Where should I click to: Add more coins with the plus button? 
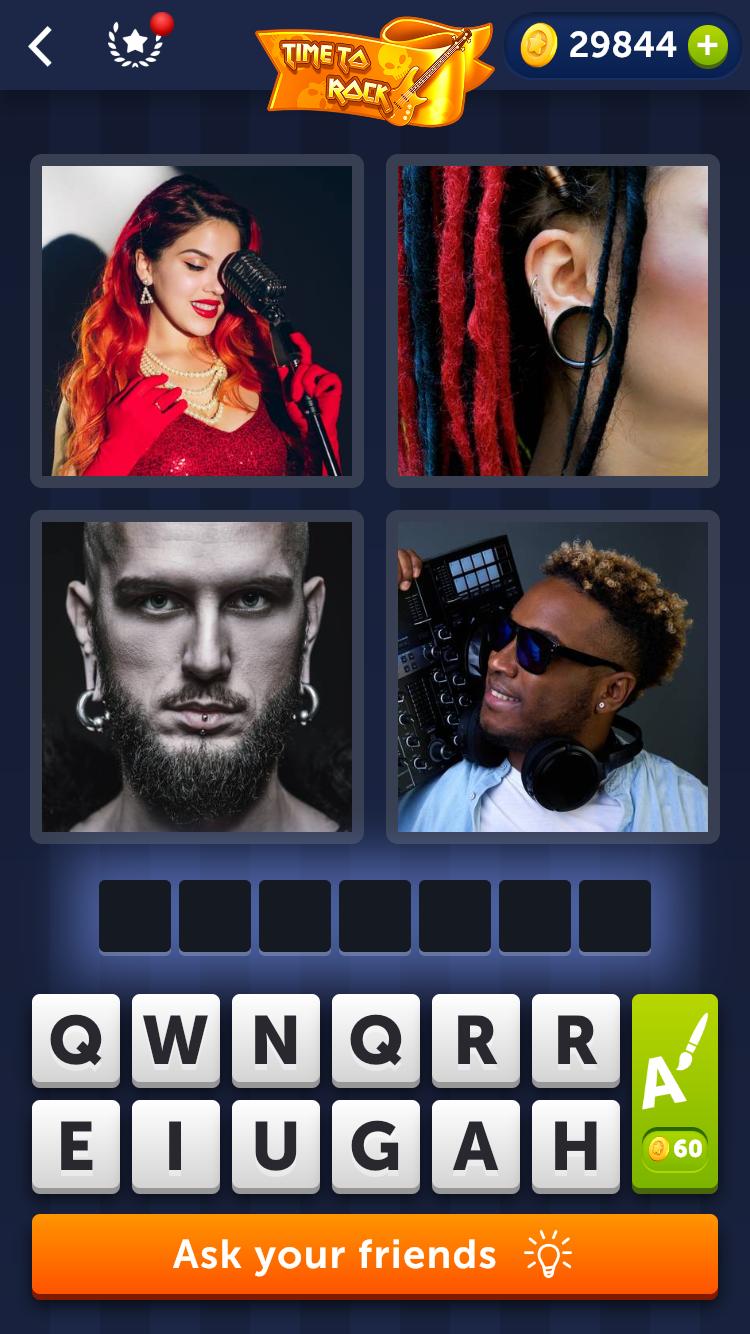(x=707, y=46)
